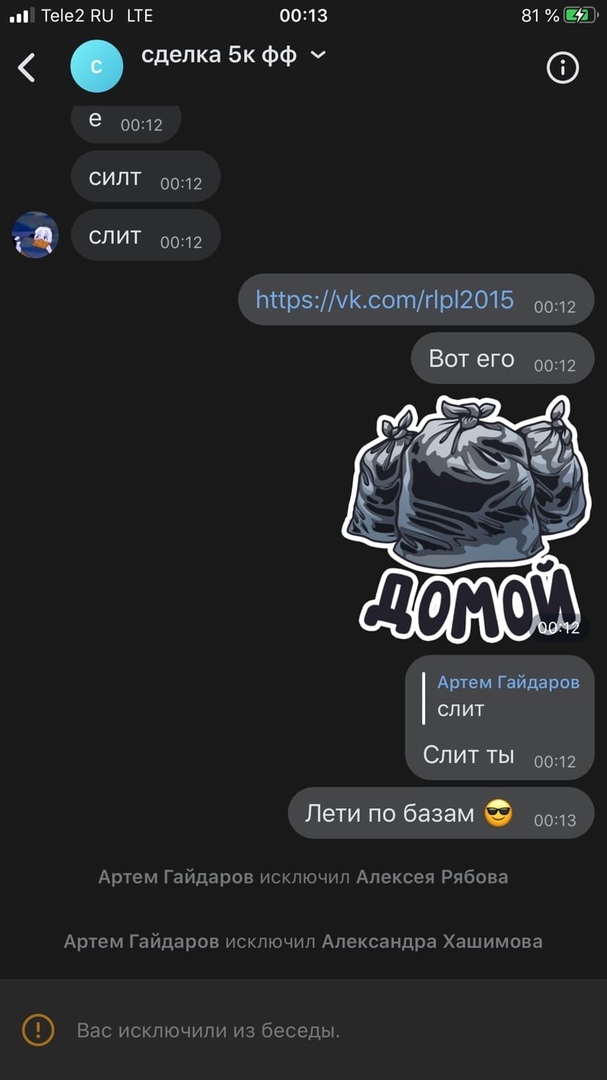This screenshot has width=607, height=1080.
Task: Open the ДОМОЙ trash bags sticker
Action: click(463, 518)
